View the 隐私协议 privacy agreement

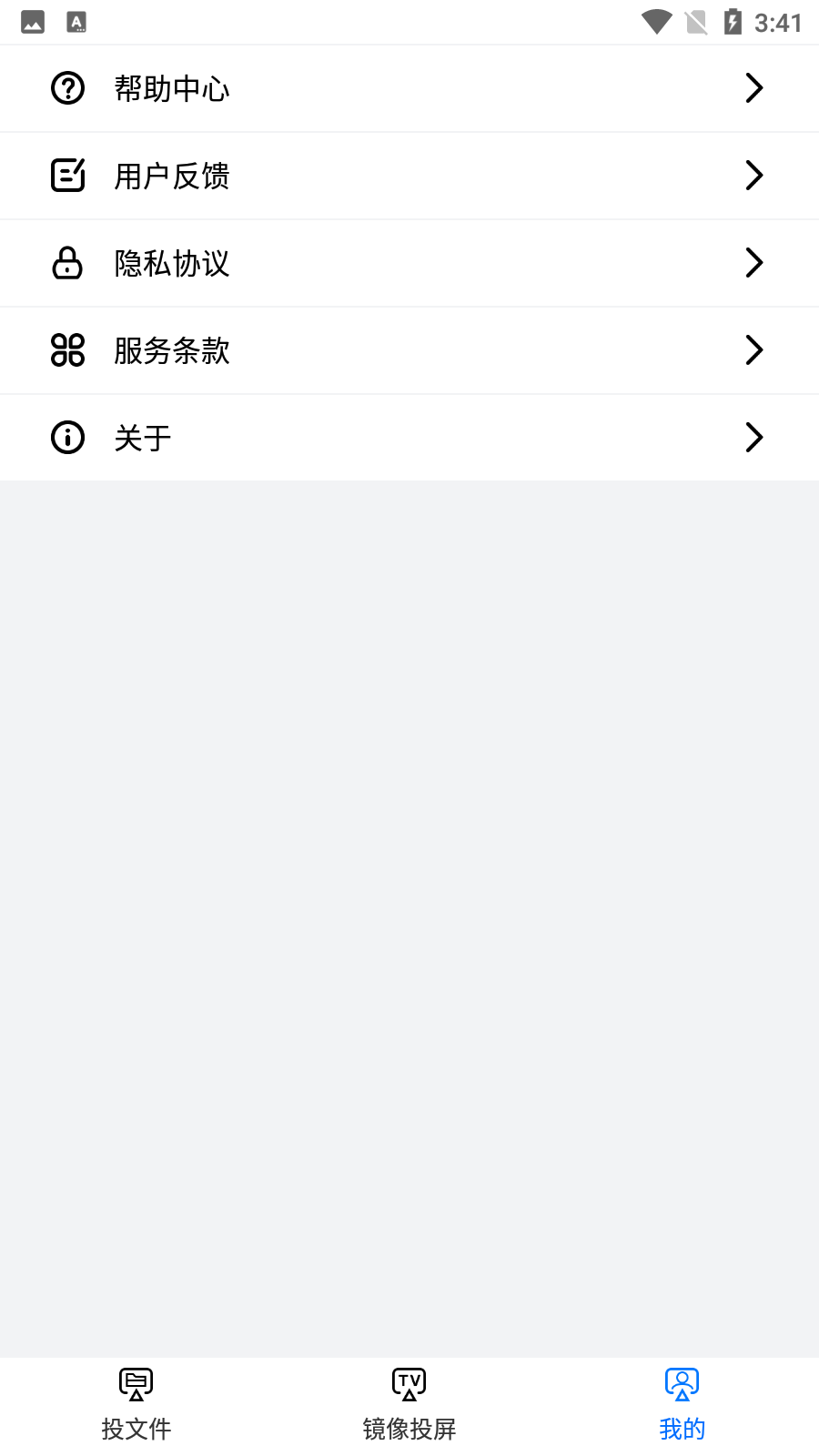coord(409,263)
